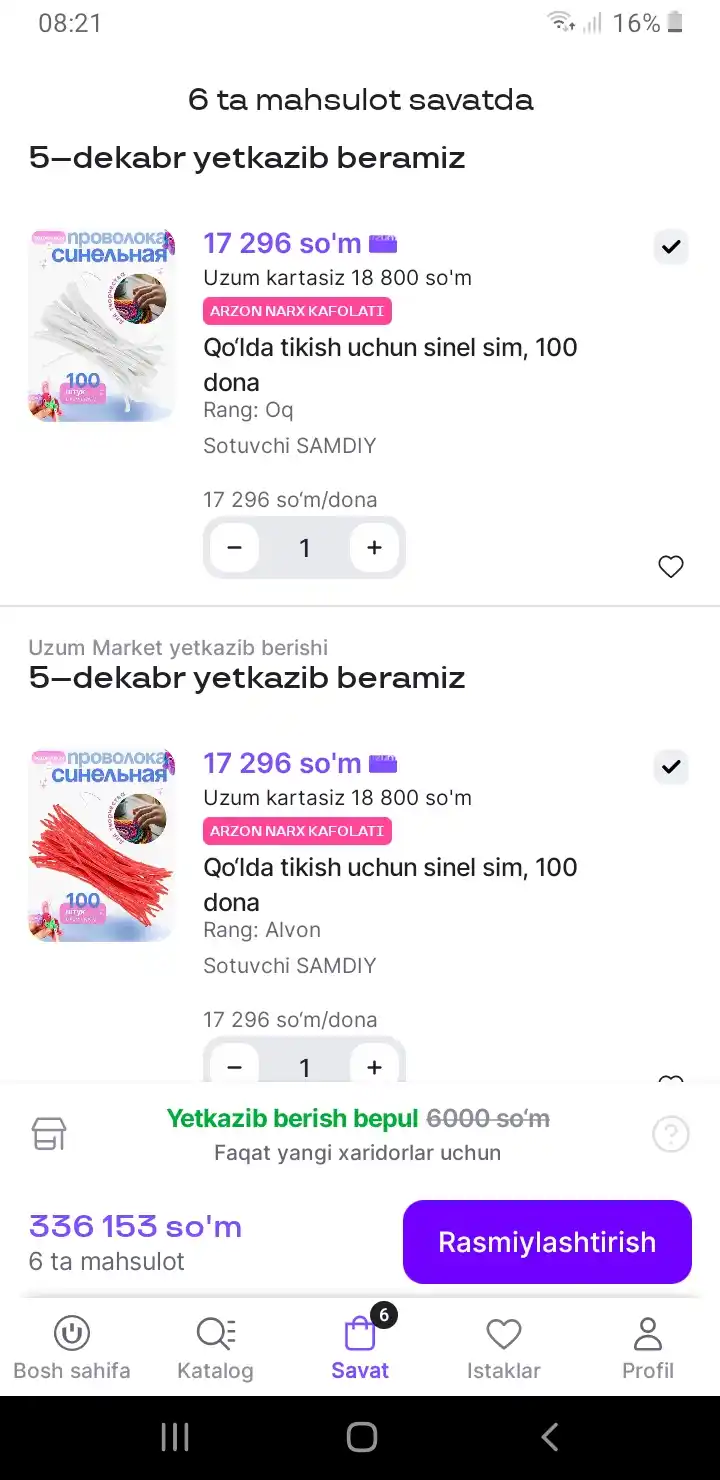Tap Rasmiylashtirish to check out
720x1480 pixels.
547,1242
